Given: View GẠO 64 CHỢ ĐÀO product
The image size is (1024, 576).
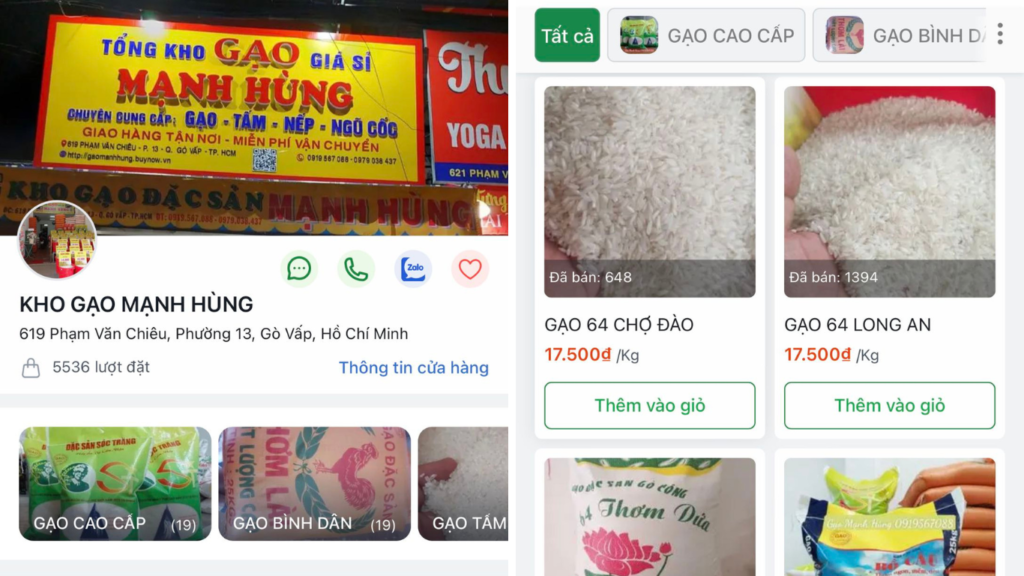Looking at the screenshot, I should pos(649,192).
